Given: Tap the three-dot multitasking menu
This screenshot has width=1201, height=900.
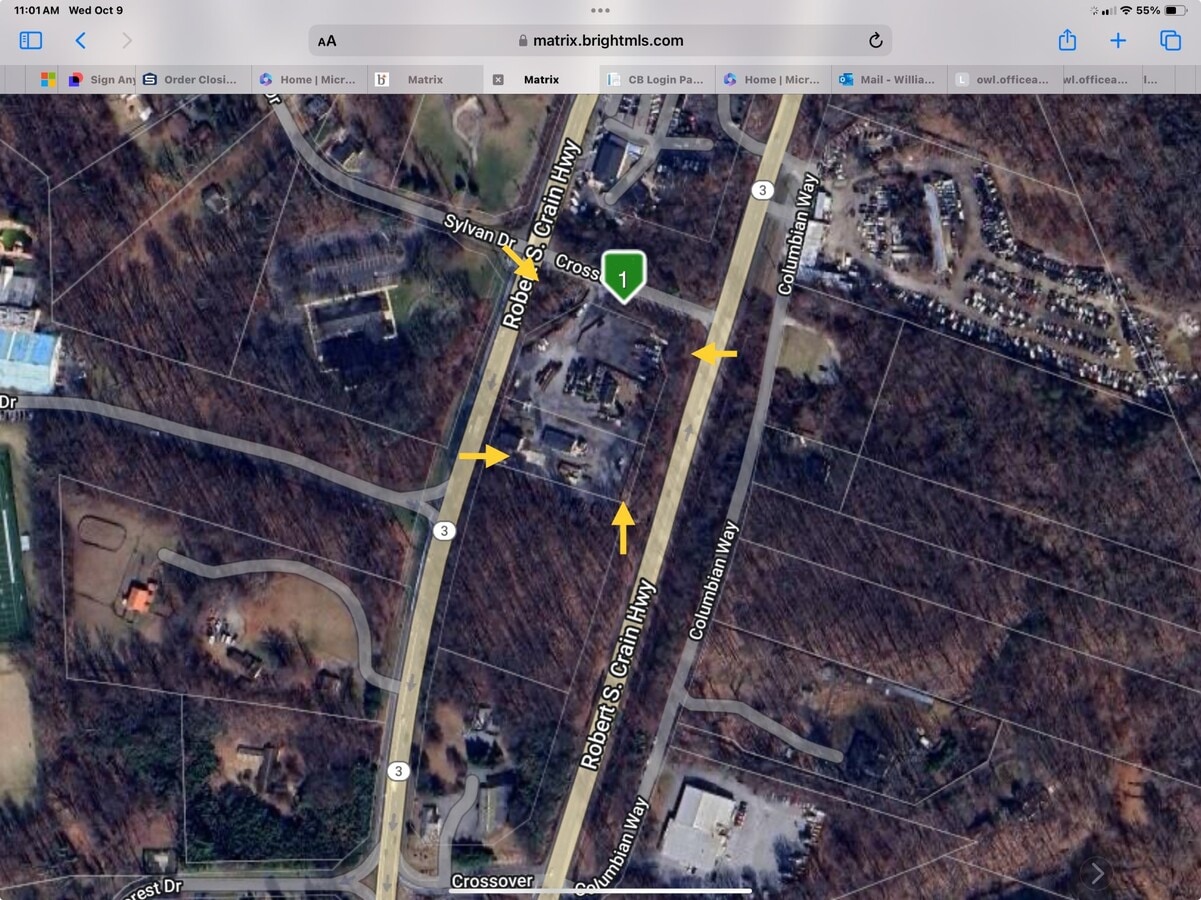Looking at the screenshot, I should [x=600, y=10].
